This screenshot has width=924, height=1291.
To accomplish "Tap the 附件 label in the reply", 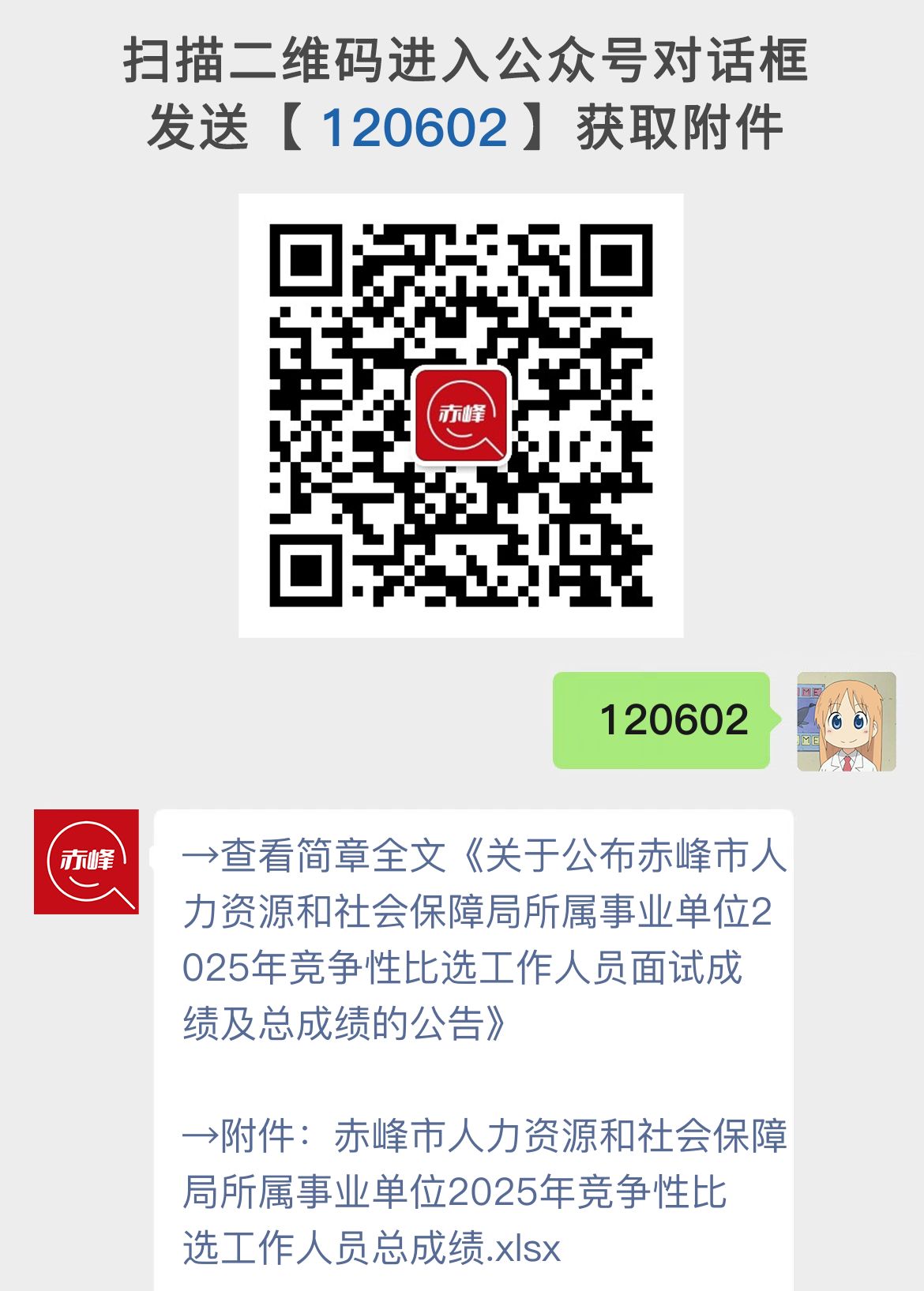I will tap(253, 1134).
